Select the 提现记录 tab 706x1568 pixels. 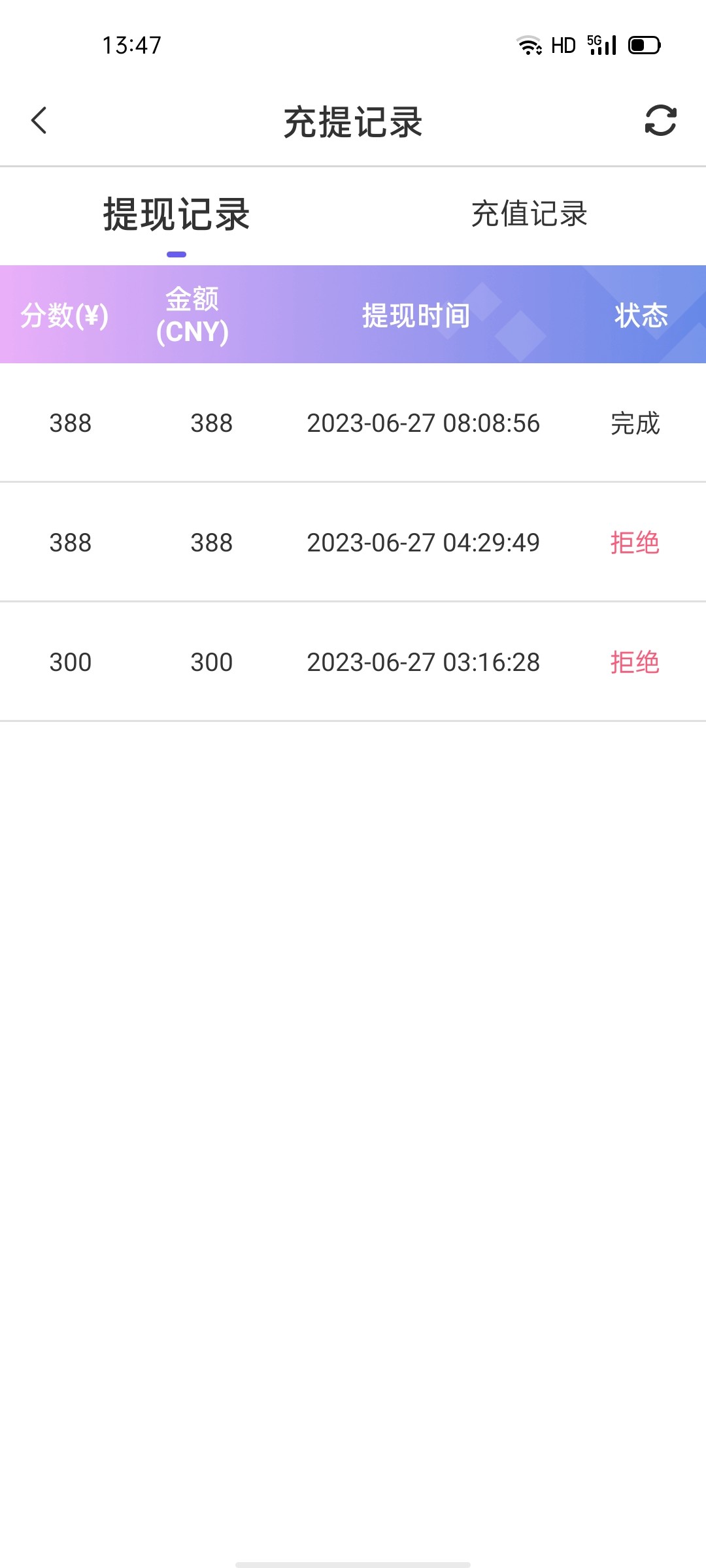176,214
